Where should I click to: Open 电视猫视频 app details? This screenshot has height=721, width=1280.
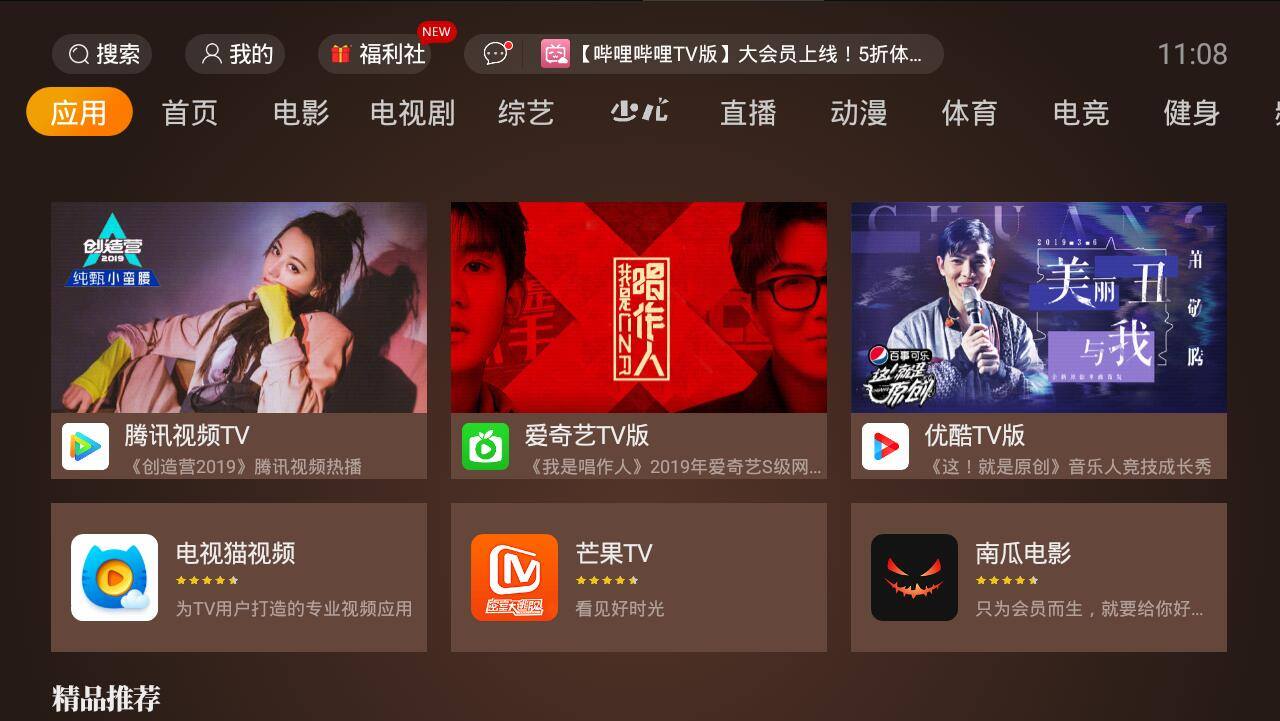(x=239, y=577)
